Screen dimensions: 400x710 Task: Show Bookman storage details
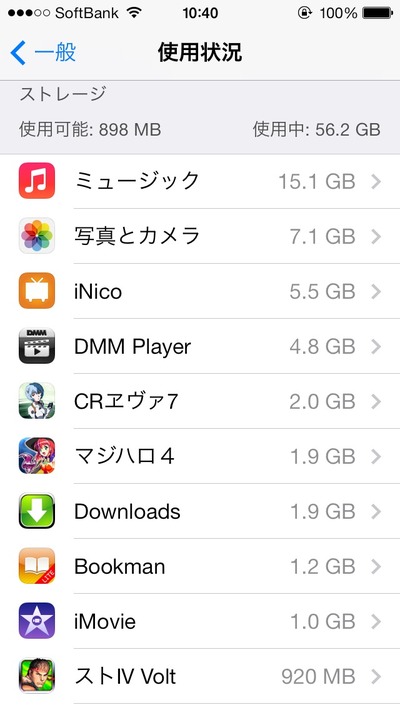[200, 566]
